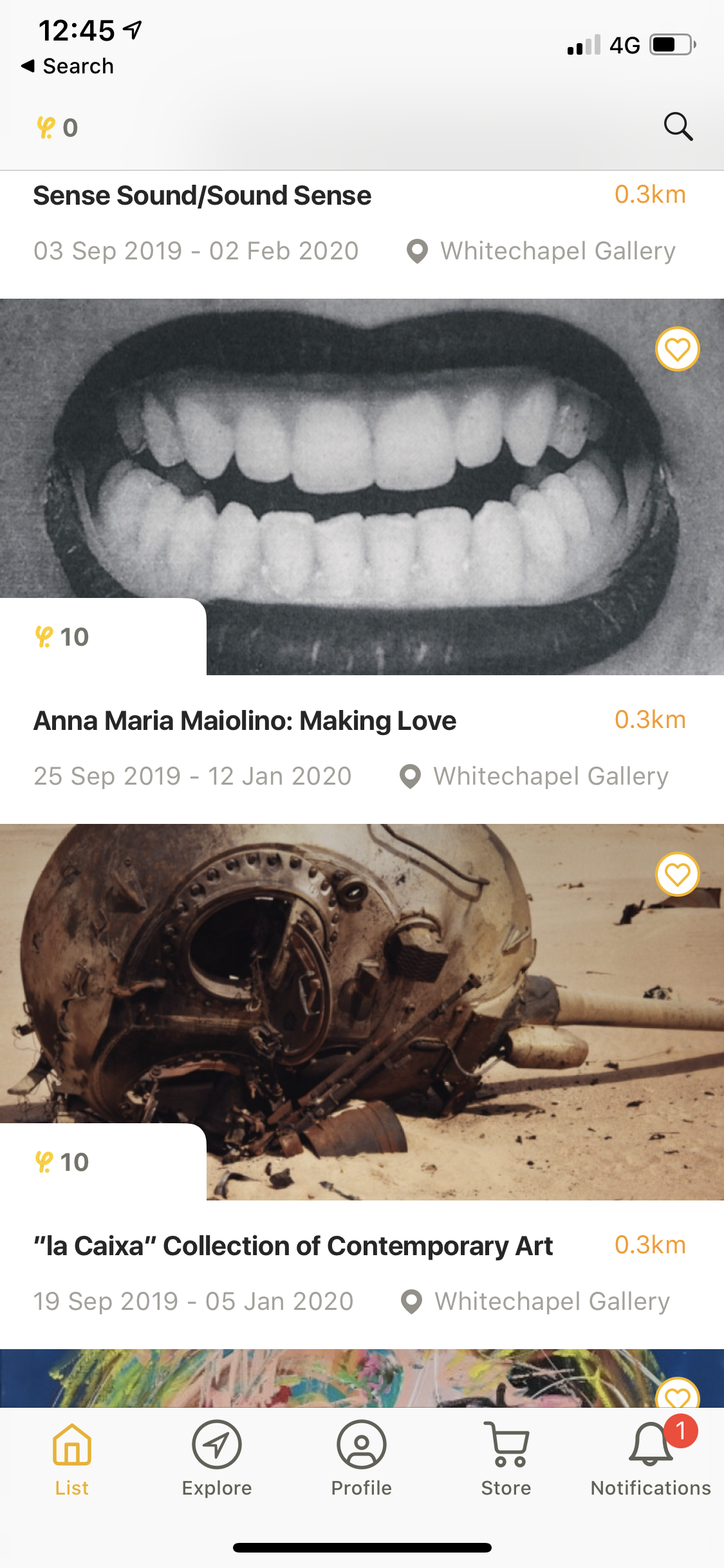Switch to the Explore tab
The width and height of the screenshot is (724, 1568).
tap(217, 1459)
